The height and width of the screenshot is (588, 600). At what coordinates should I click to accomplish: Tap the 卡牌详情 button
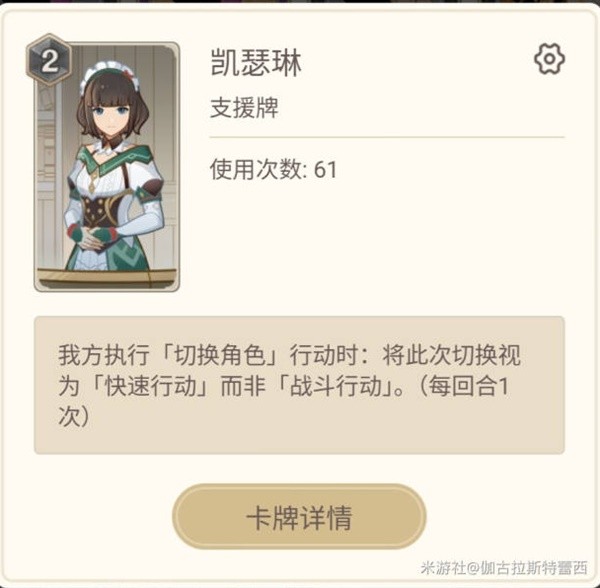(299, 518)
